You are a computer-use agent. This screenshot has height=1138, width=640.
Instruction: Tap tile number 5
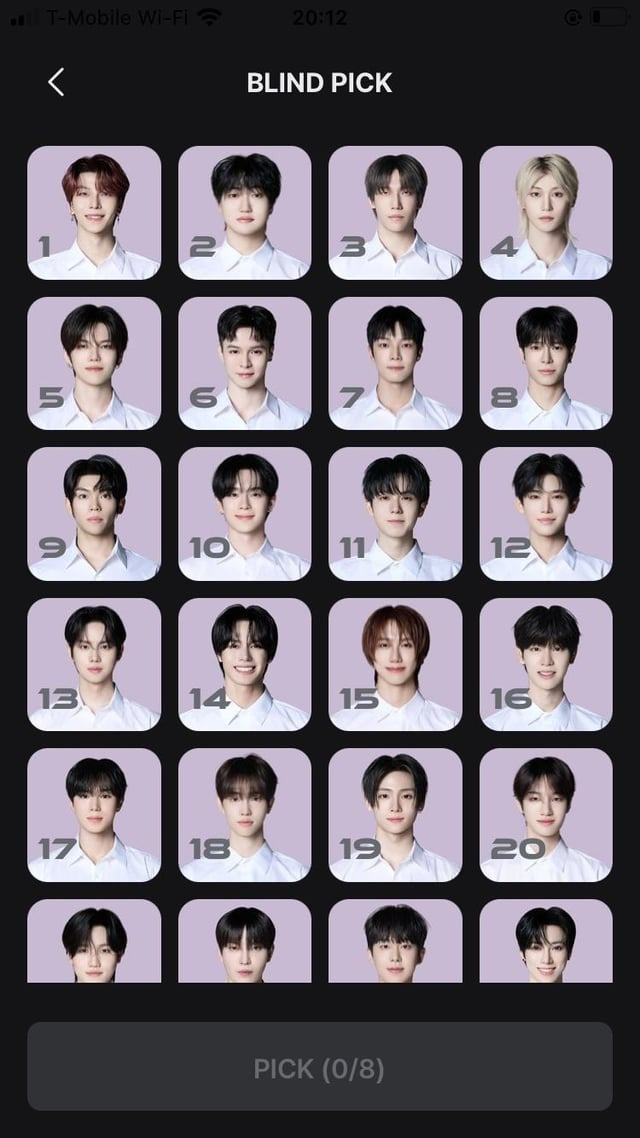(x=94, y=363)
